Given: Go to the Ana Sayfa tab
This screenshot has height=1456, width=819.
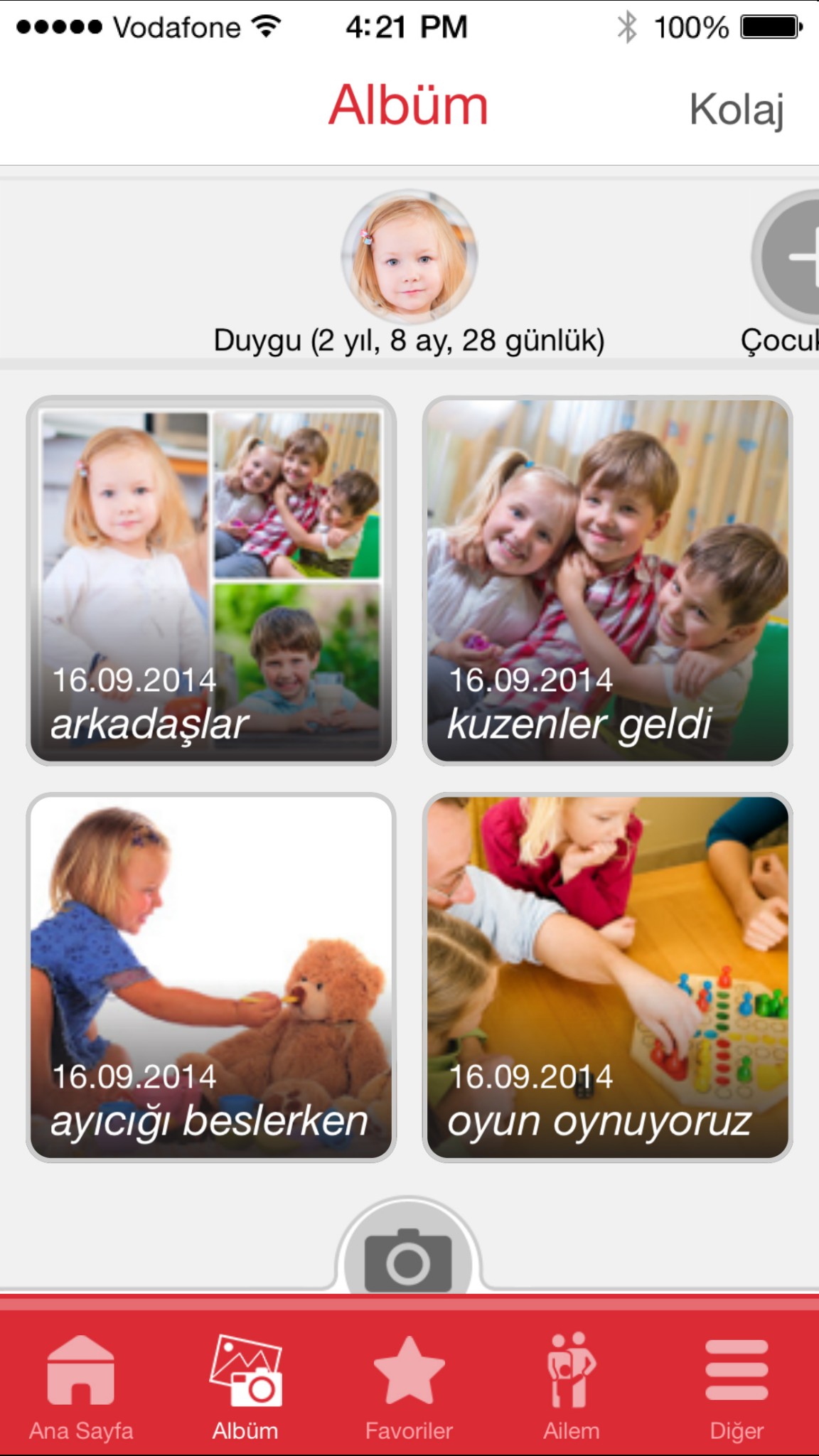Looking at the screenshot, I should coord(81,1386).
